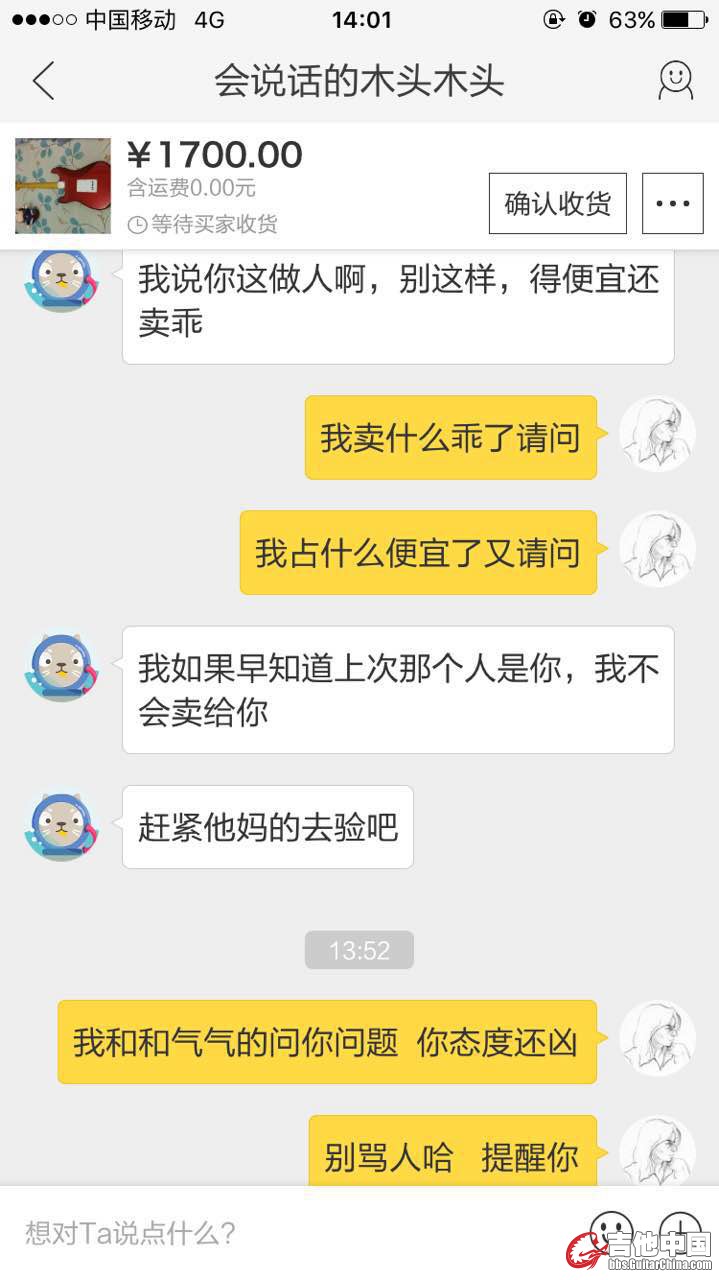View my avatar beside 我卖什么乖了请问
This screenshot has width=719, height=1280.
coord(657,436)
